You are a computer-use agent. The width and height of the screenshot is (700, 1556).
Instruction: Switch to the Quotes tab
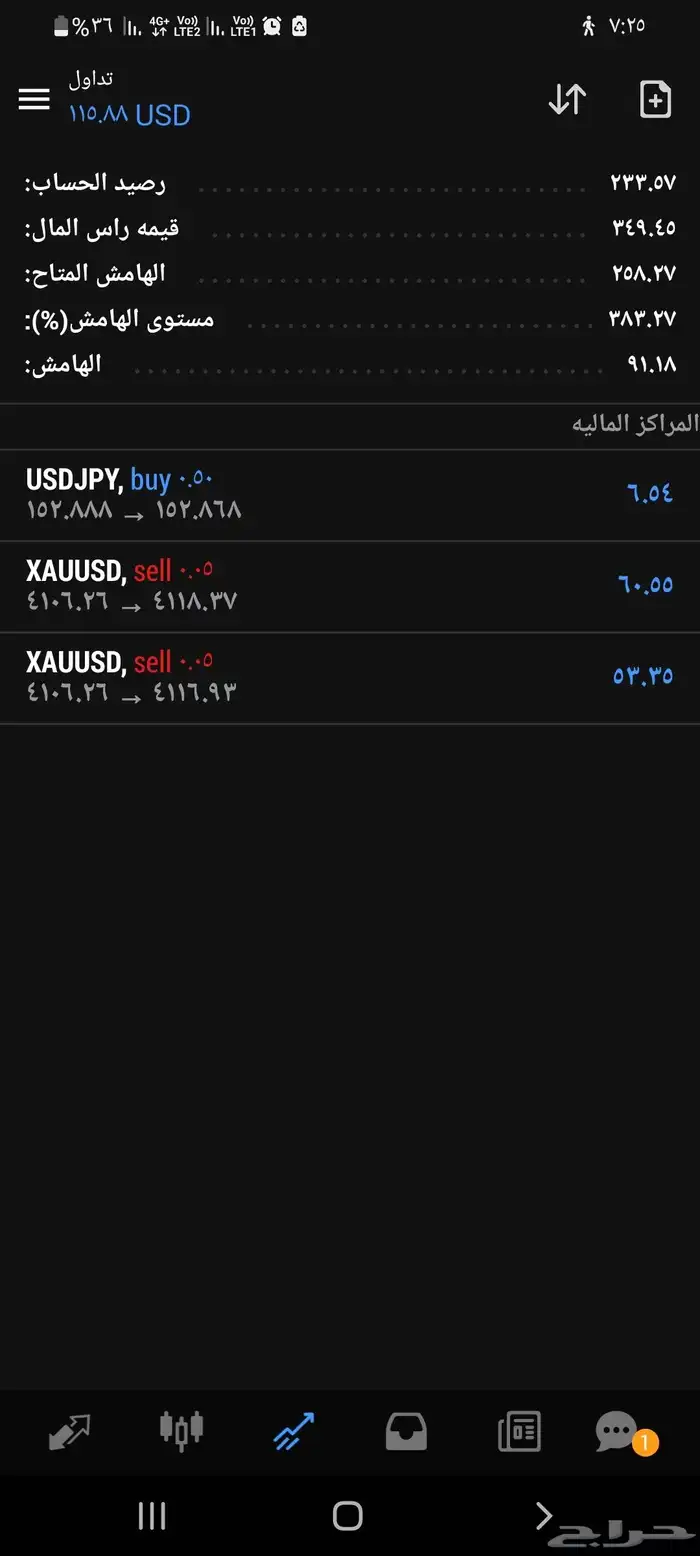click(69, 1432)
